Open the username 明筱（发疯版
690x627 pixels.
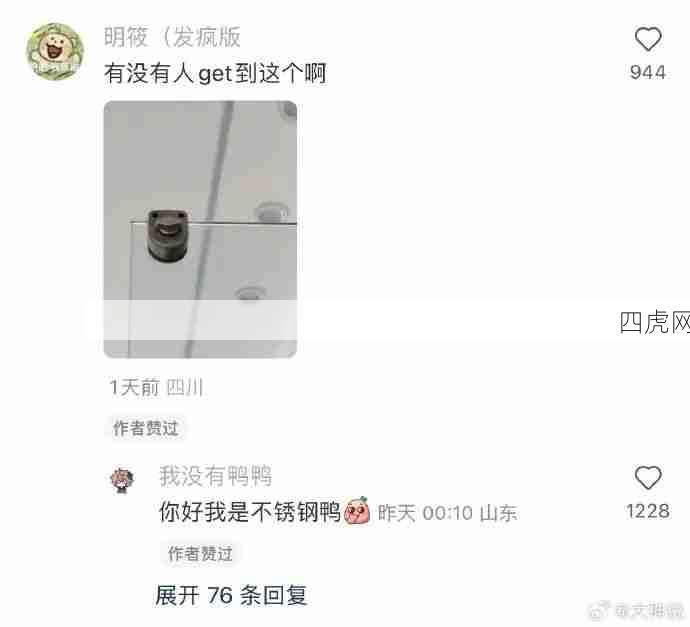pyautogui.click(x=172, y=38)
